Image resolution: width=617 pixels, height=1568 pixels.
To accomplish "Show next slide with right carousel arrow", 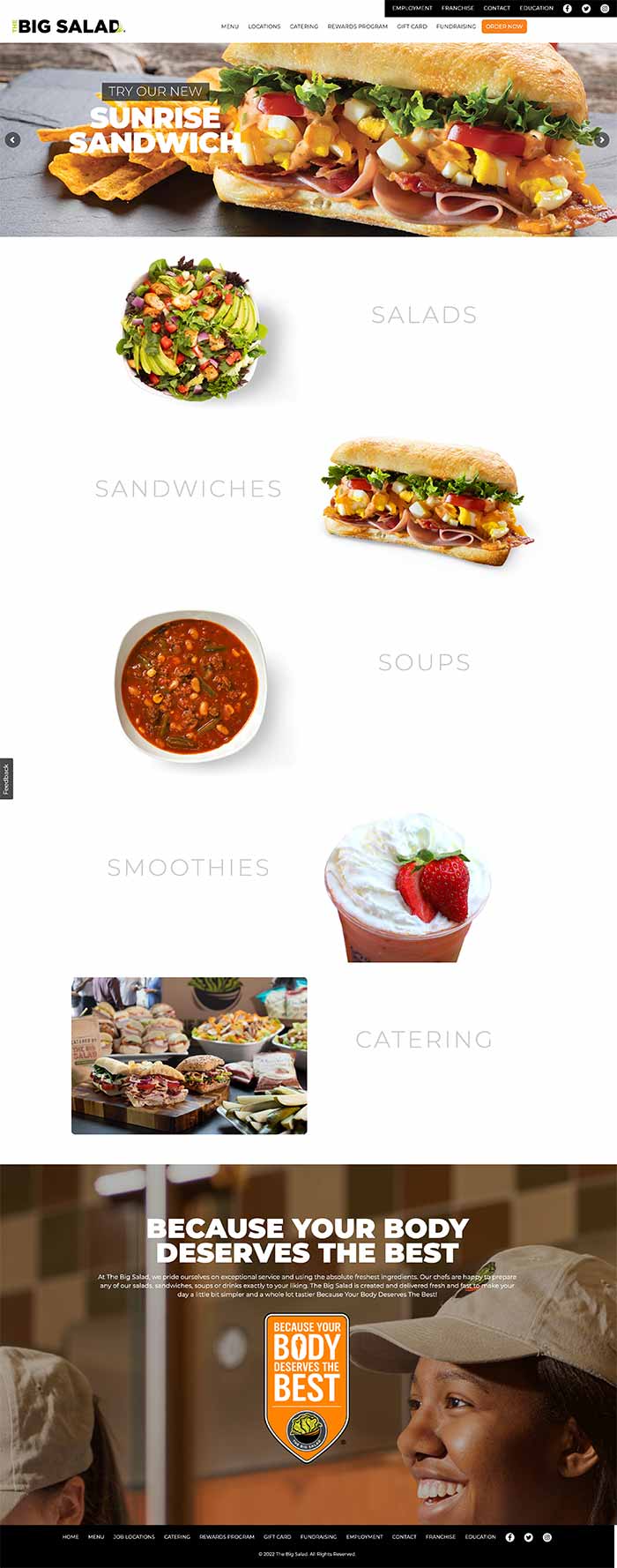I will pyautogui.click(x=602, y=139).
